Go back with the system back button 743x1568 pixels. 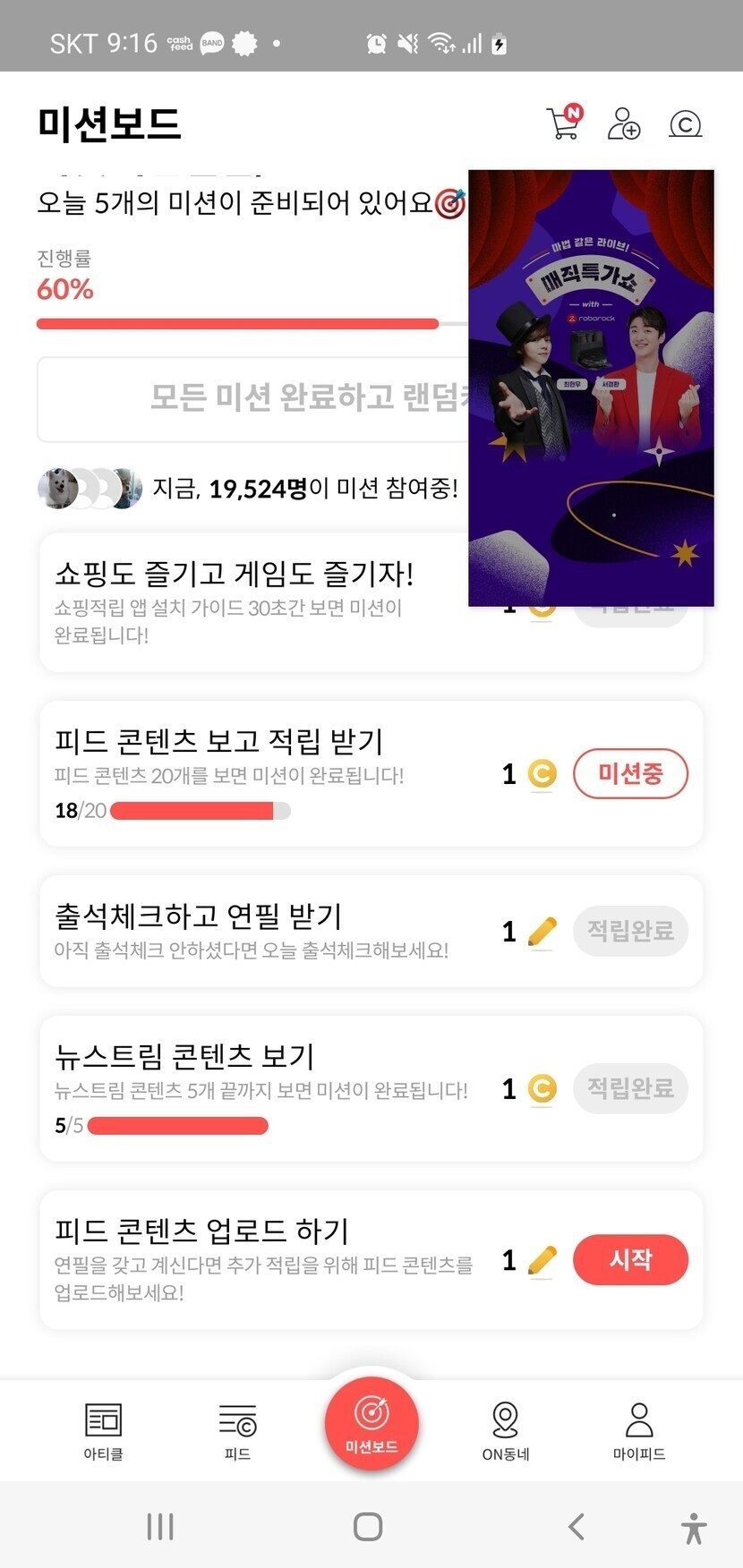(576, 1527)
